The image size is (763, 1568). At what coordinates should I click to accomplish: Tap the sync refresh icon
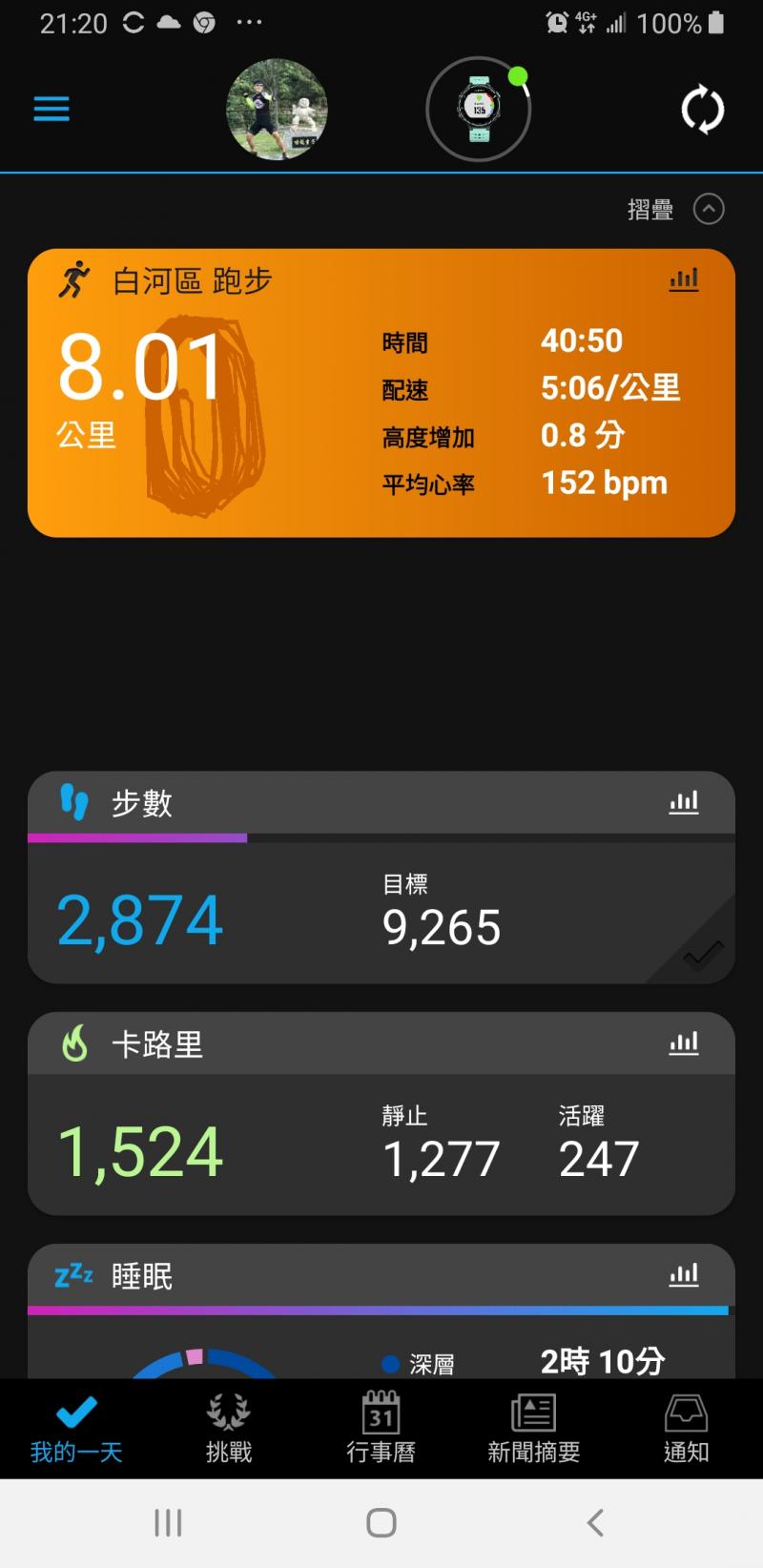[x=703, y=110]
